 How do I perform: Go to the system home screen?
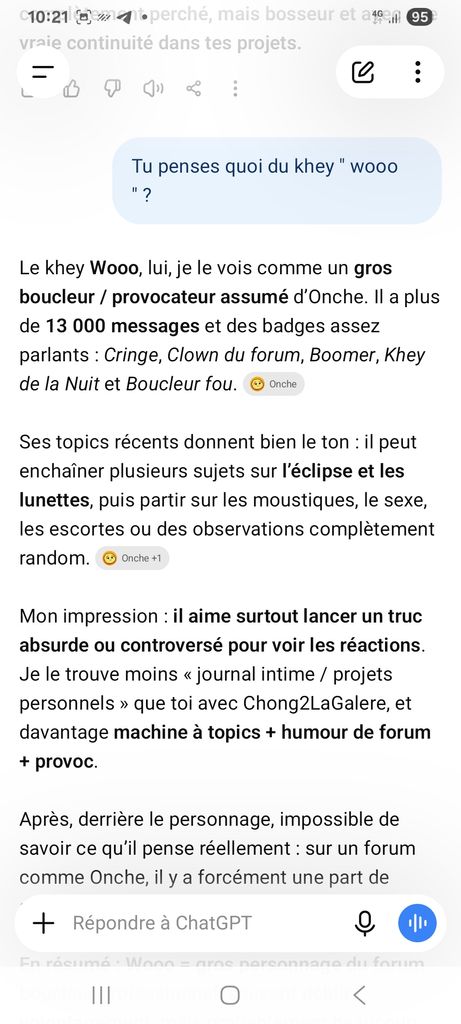click(x=230, y=995)
